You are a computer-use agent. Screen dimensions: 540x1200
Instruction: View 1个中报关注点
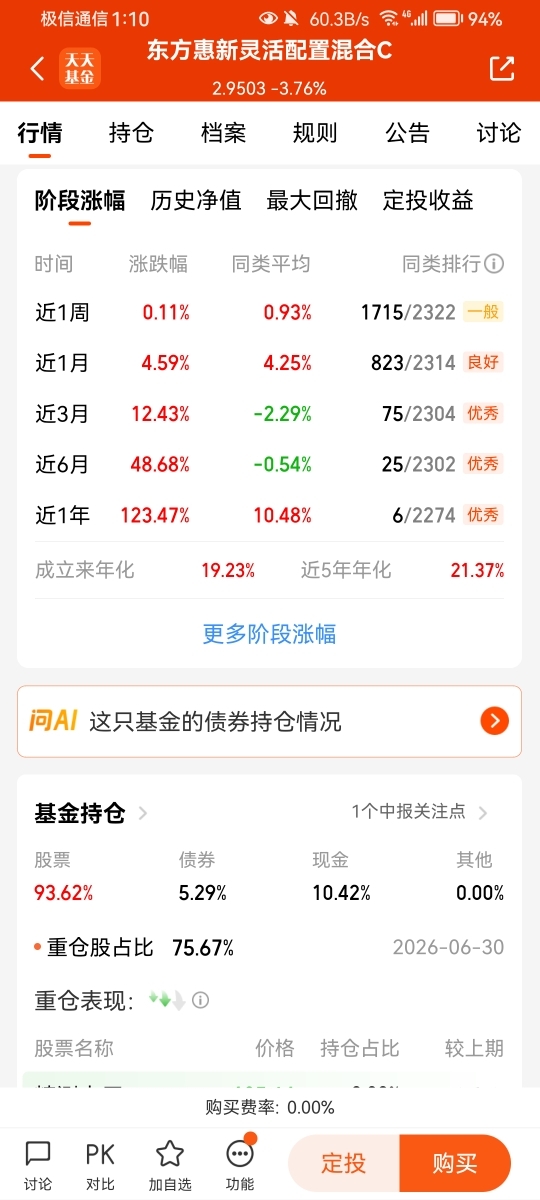click(x=420, y=812)
